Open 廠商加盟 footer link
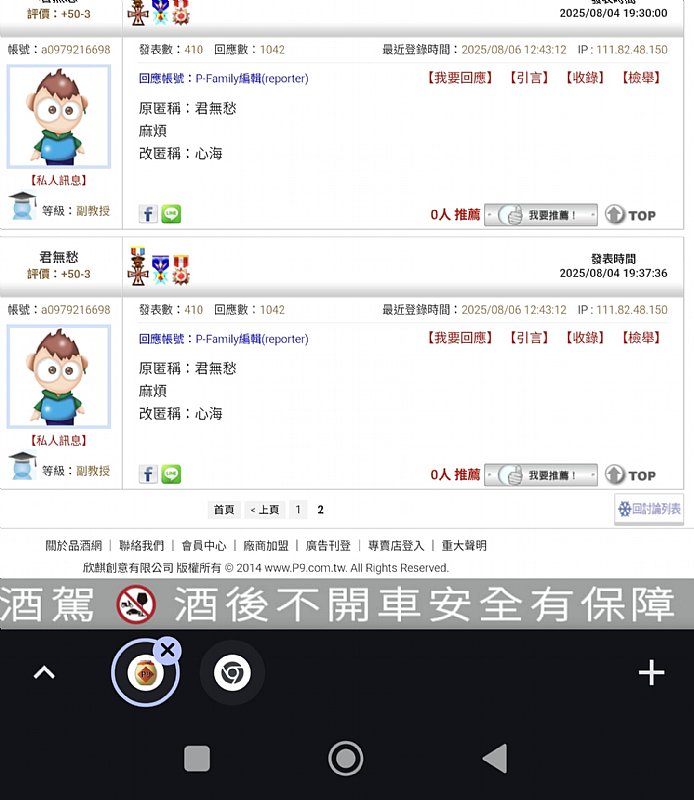The height and width of the screenshot is (800, 694). [266, 546]
